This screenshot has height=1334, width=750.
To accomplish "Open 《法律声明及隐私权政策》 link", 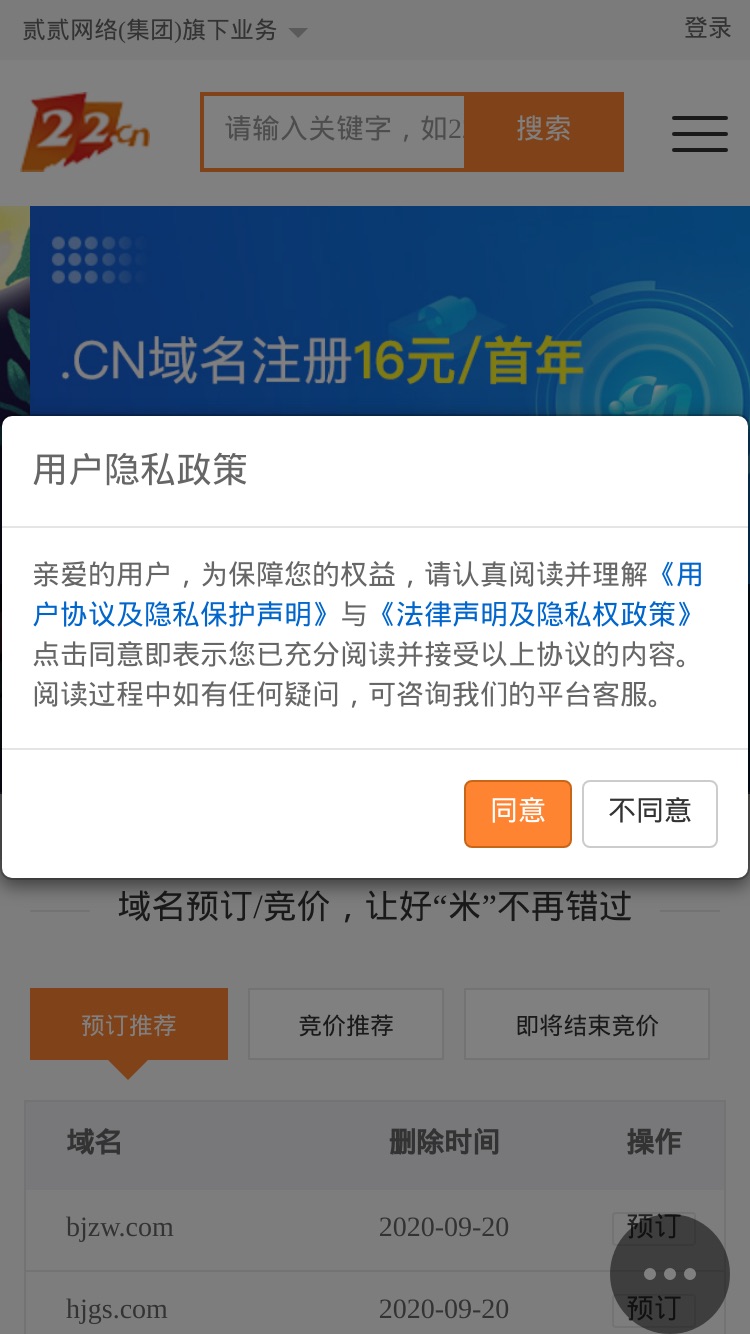I will pos(530,614).
